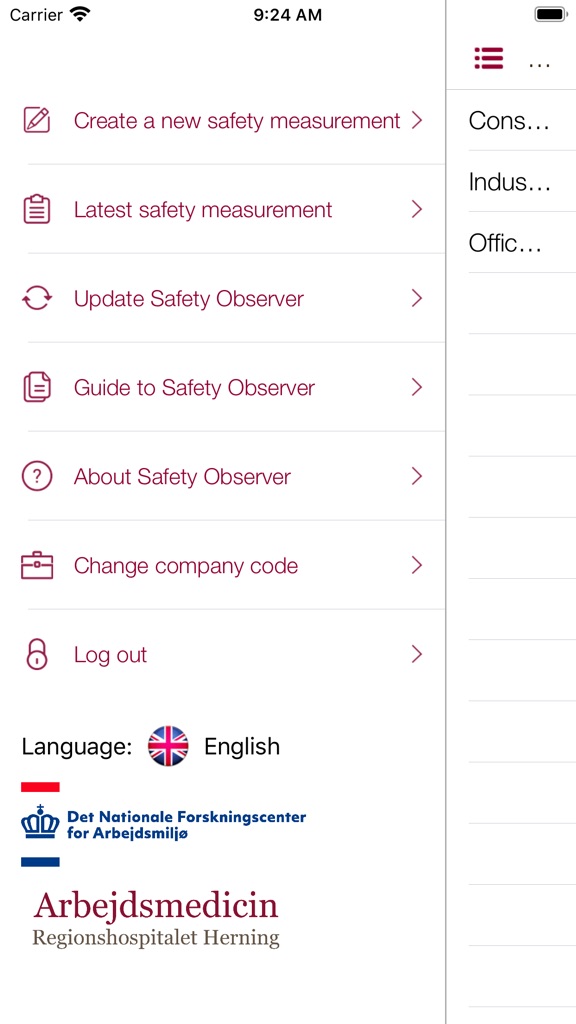The width and height of the screenshot is (576, 1024).
Task: Select the Indus… list row
Action: pyautogui.click(x=522, y=182)
